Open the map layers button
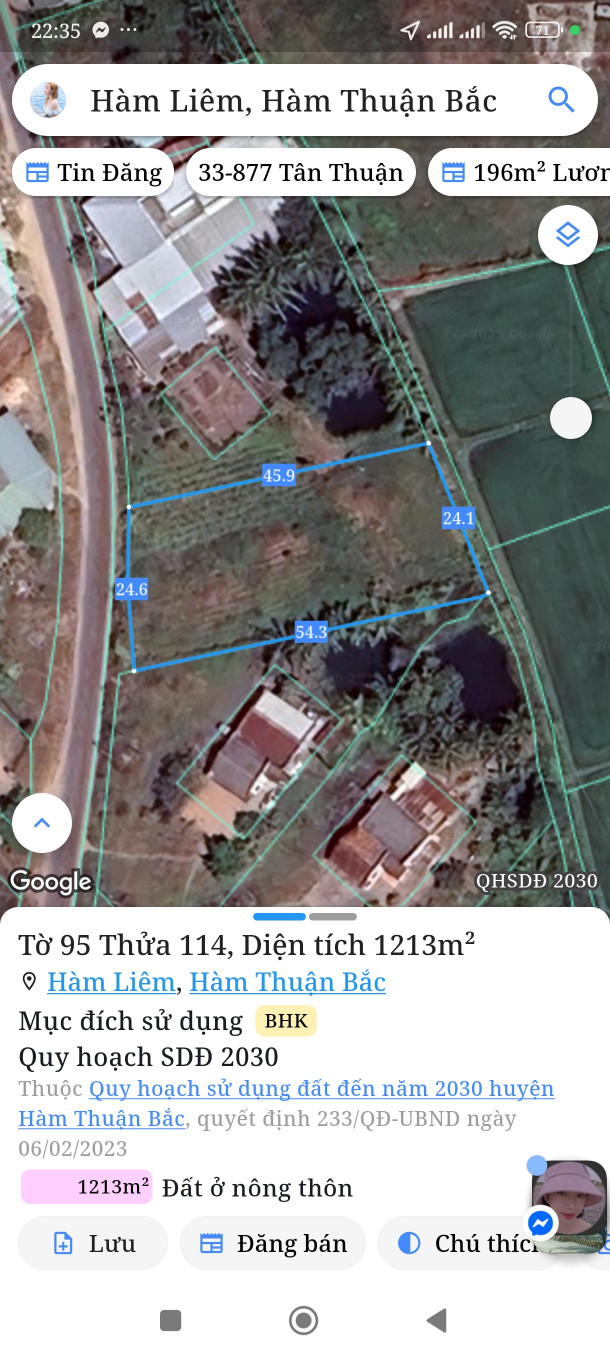The image size is (610, 1356). 568,235
